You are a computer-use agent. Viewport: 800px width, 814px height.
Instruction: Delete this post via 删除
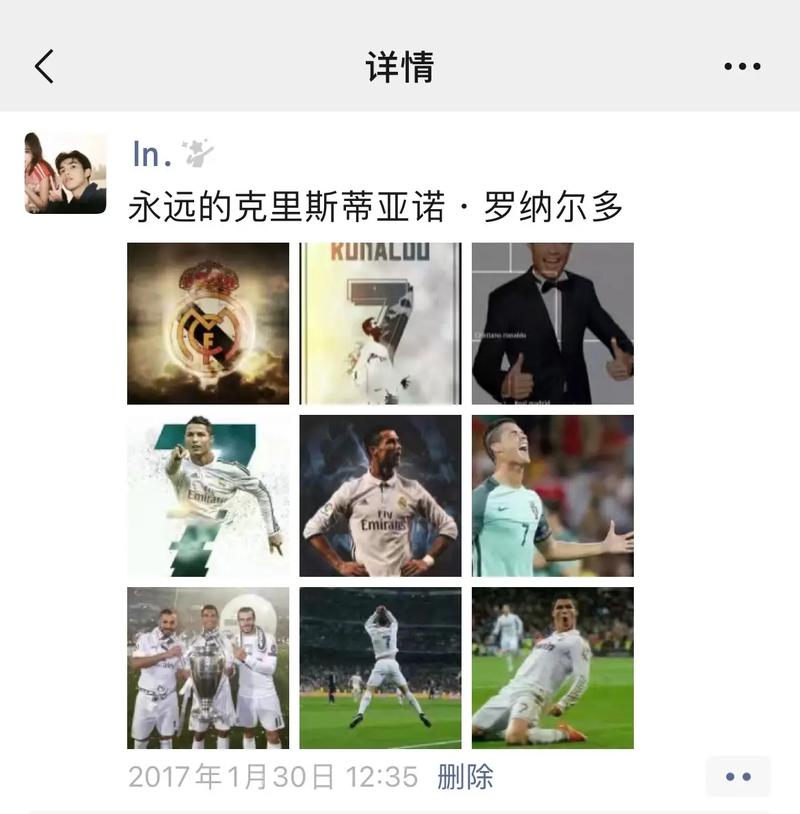click(465, 777)
